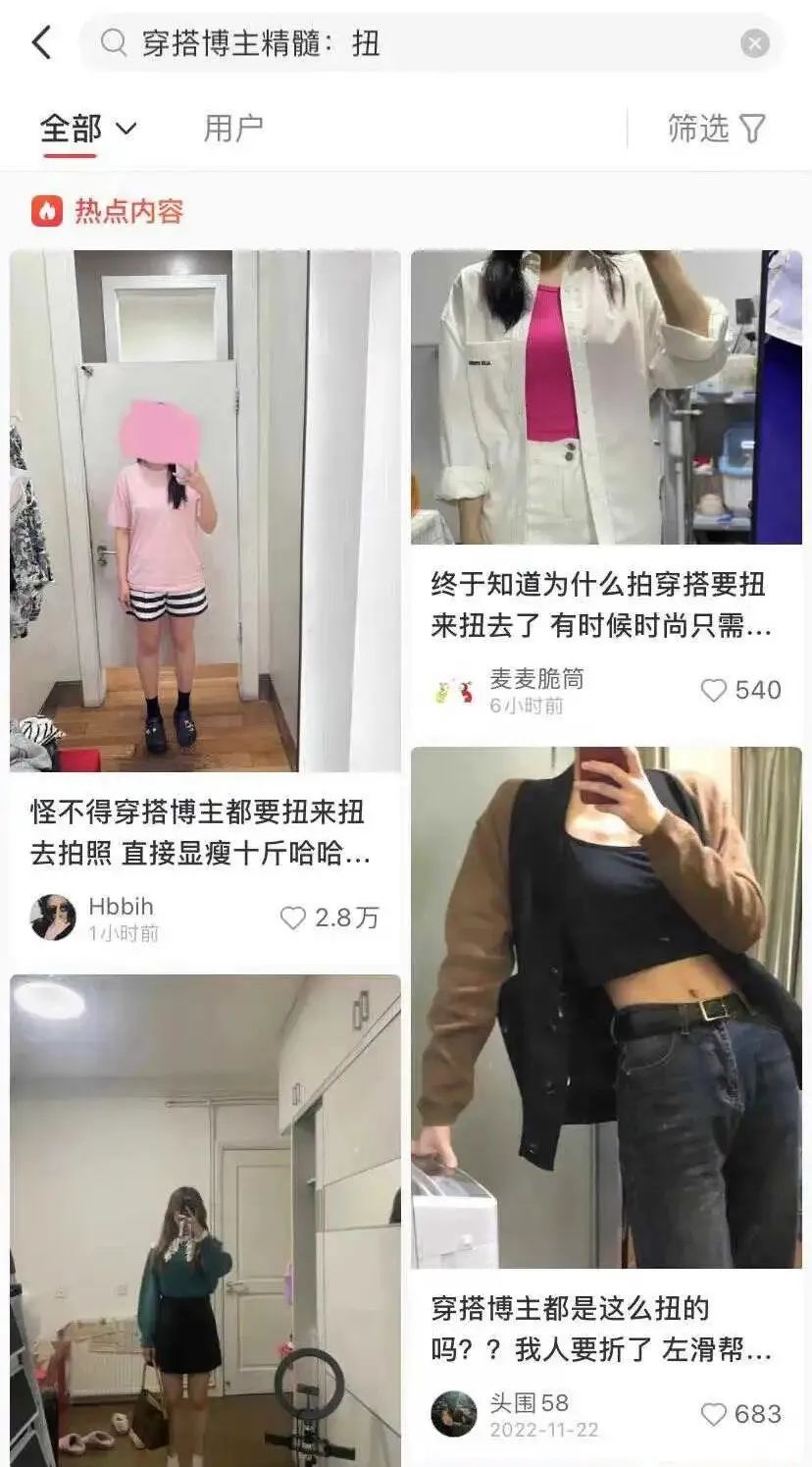Open 麦麦脆筒's white shirt post
This screenshot has width=812, height=1467.
pyautogui.click(x=606, y=397)
